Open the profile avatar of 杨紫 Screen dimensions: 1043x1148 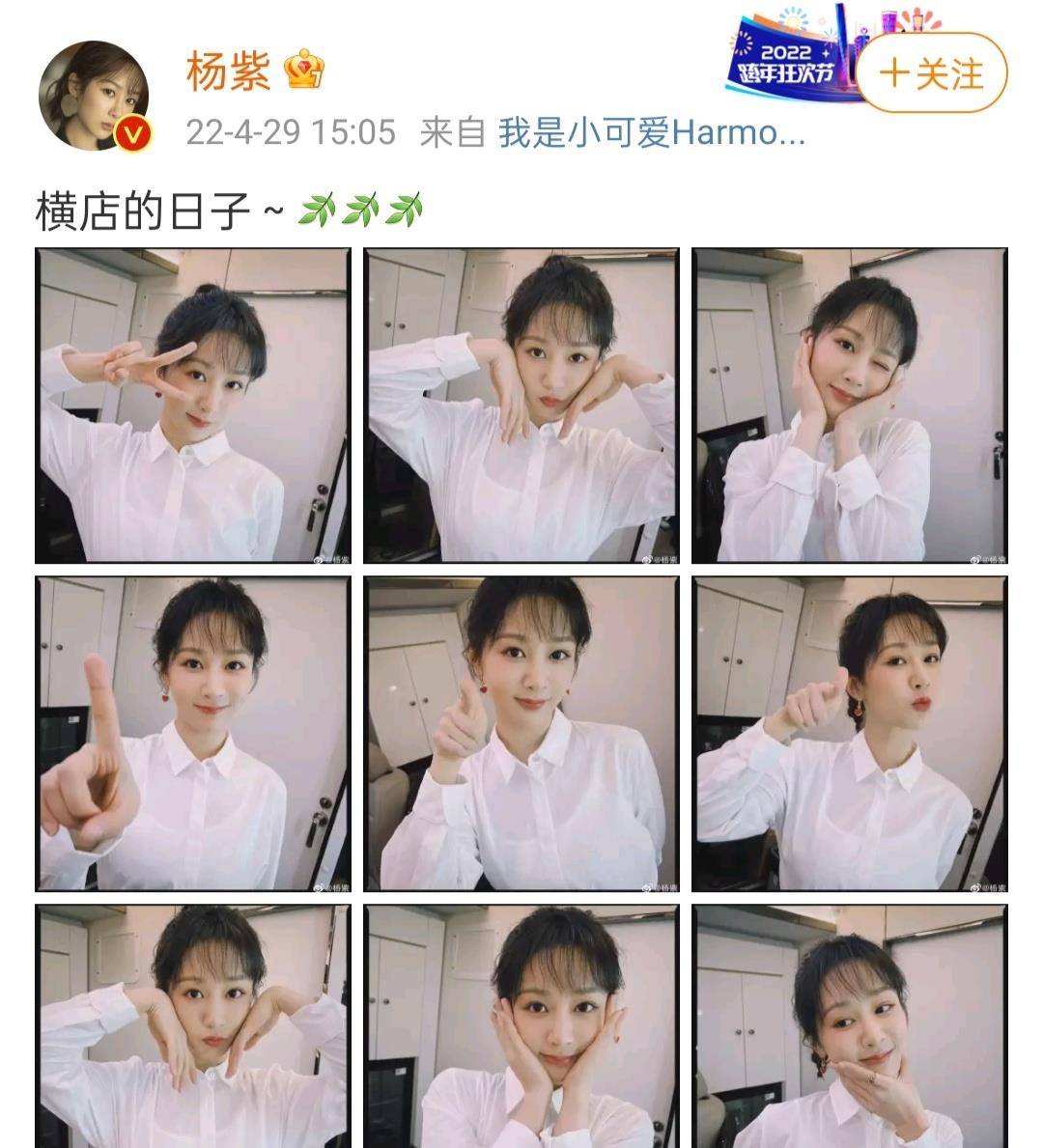[94, 90]
